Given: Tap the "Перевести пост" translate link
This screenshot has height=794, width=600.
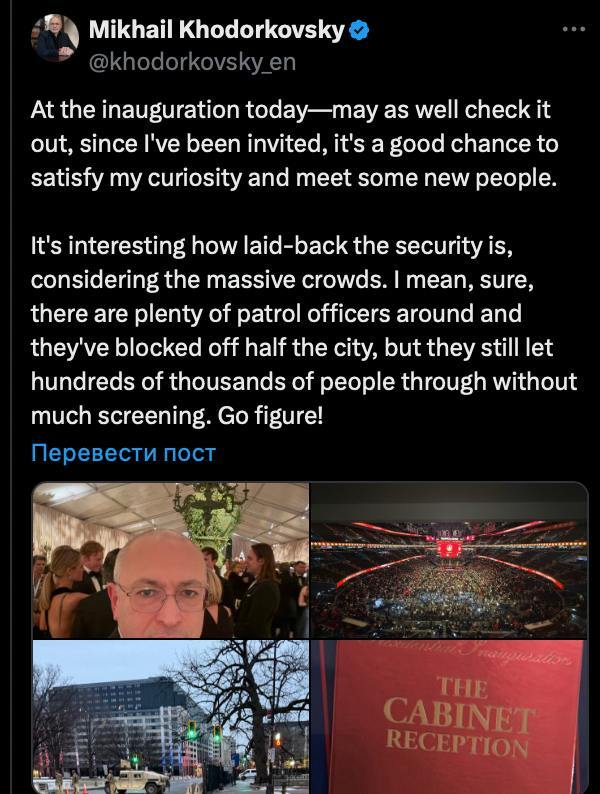Looking at the screenshot, I should [x=124, y=452].
